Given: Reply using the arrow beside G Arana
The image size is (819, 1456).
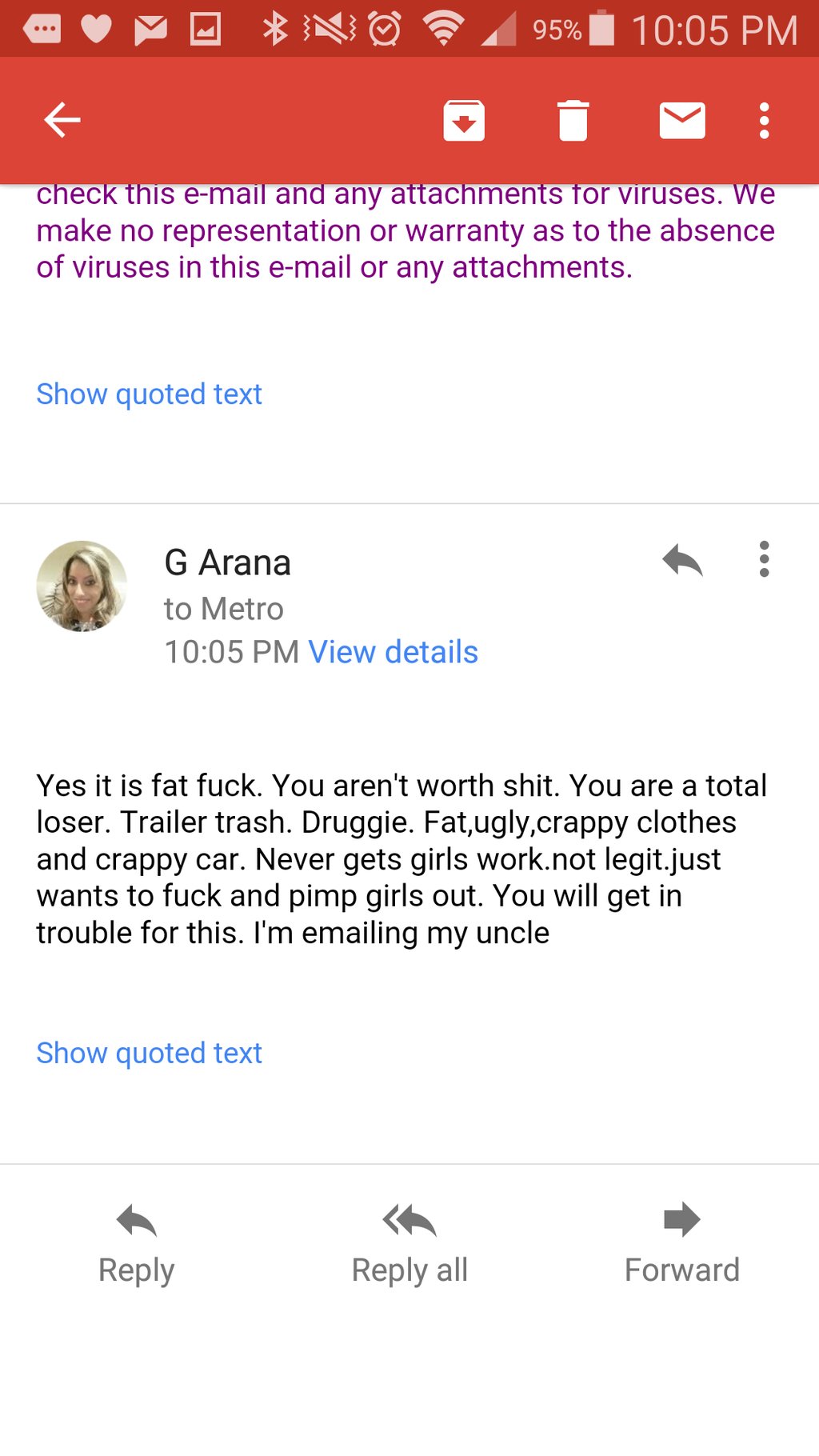Looking at the screenshot, I should coord(682,560).
